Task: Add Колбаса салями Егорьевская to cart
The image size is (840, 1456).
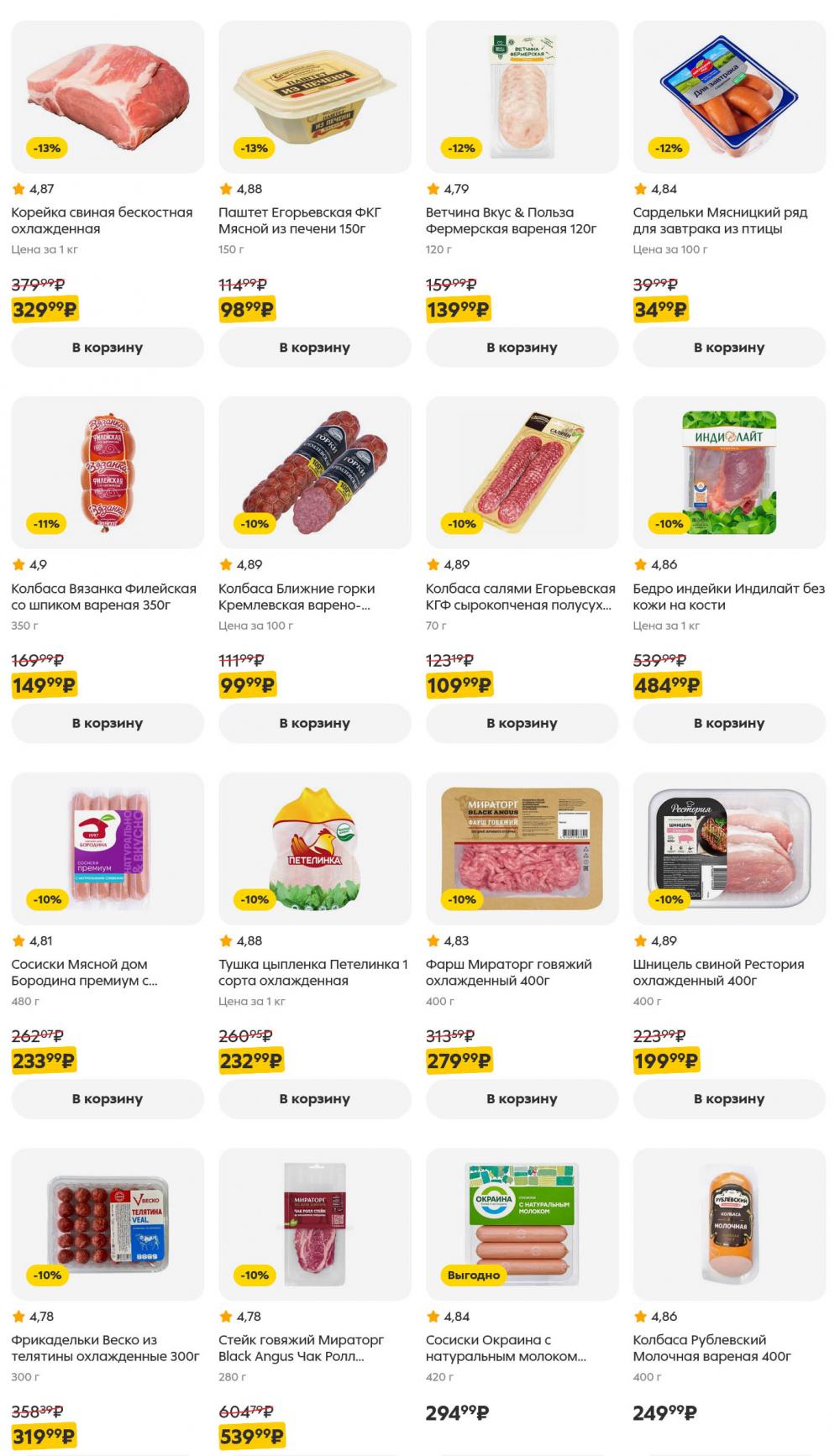Action: coord(522,723)
